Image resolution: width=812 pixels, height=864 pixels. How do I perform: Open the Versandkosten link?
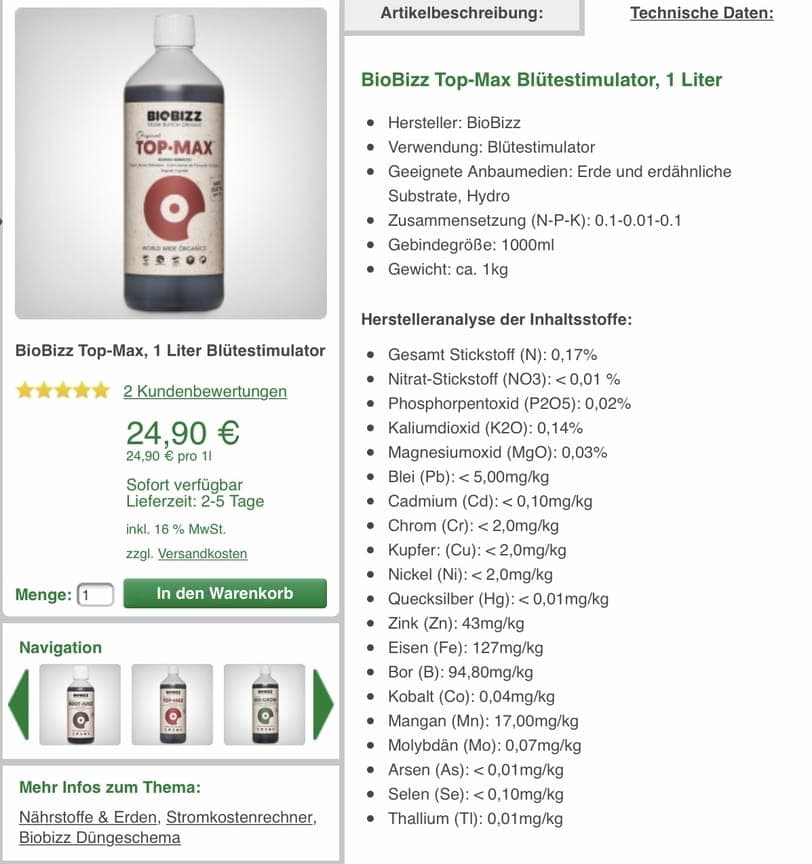pyautogui.click(x=202, y=554)
